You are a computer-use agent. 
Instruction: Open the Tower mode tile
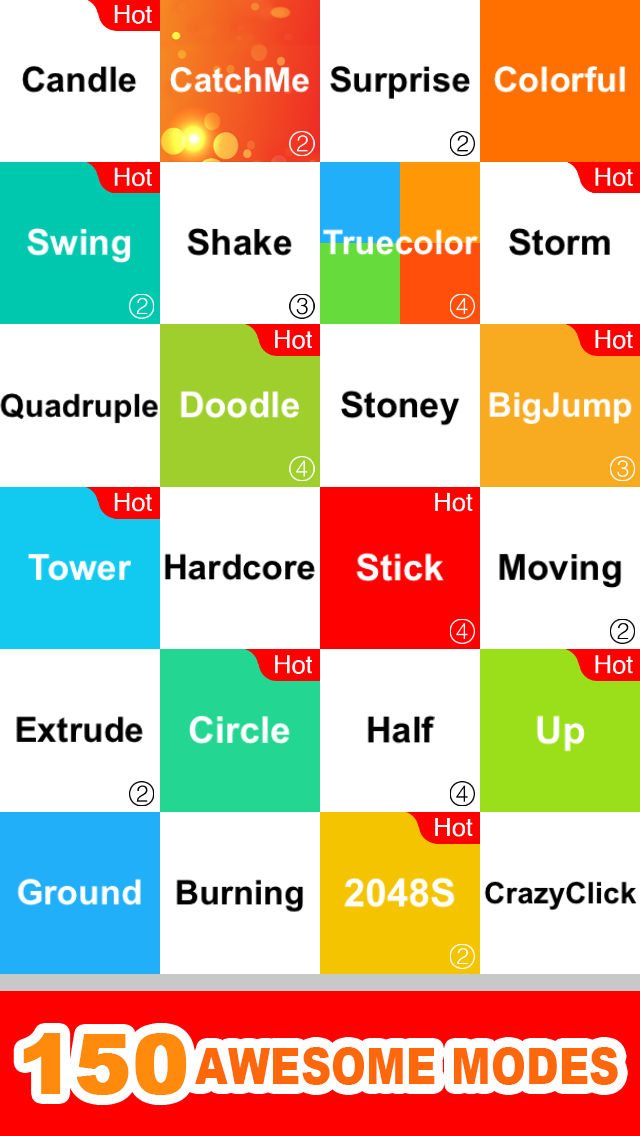80,568
